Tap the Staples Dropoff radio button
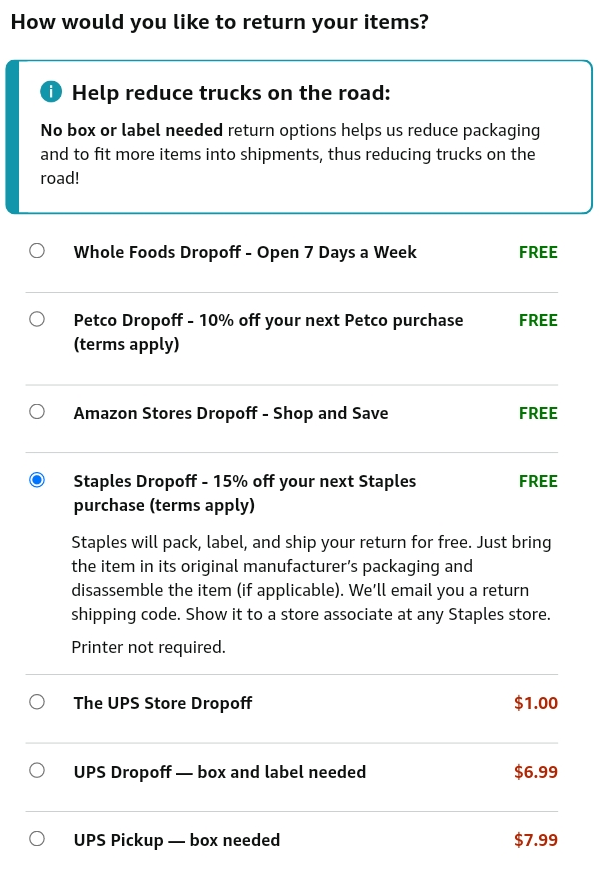The image size is (600, 870). pyautogui.click(x=37, y=480)
